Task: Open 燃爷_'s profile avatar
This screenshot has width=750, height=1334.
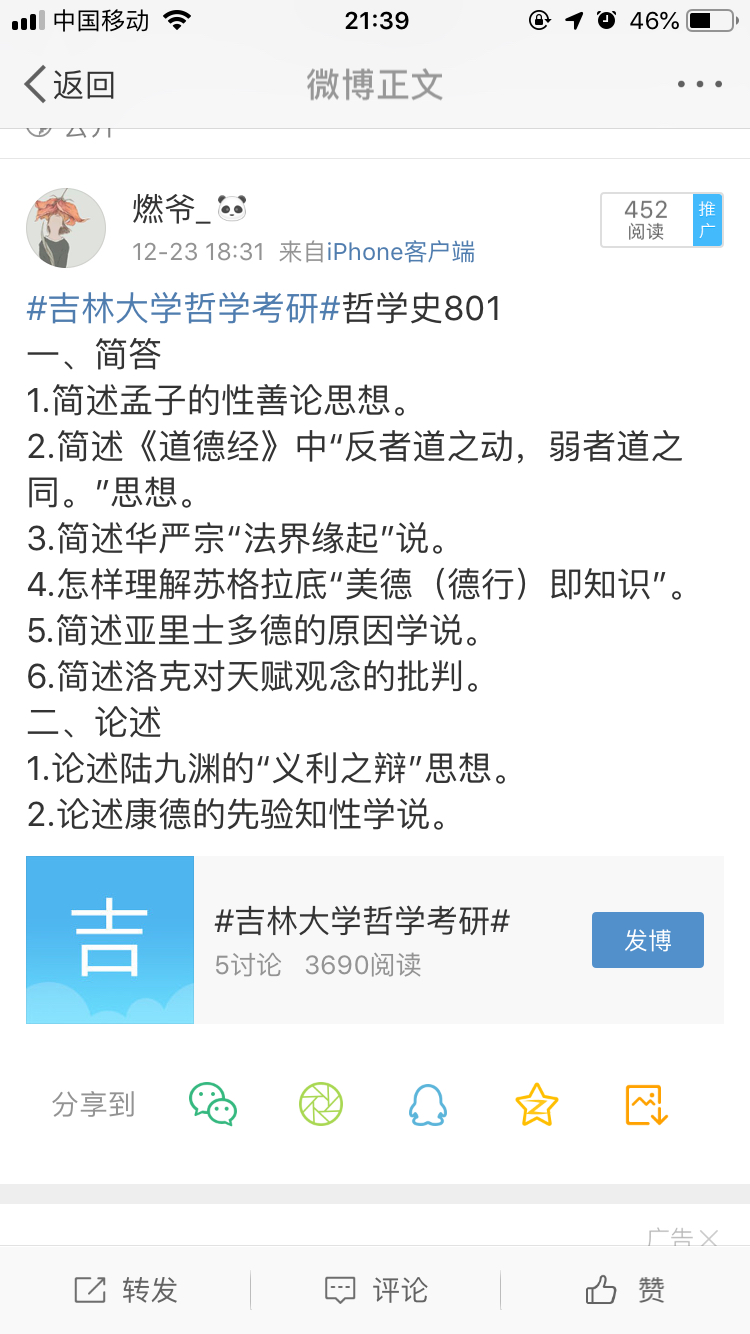Action: 66,228
